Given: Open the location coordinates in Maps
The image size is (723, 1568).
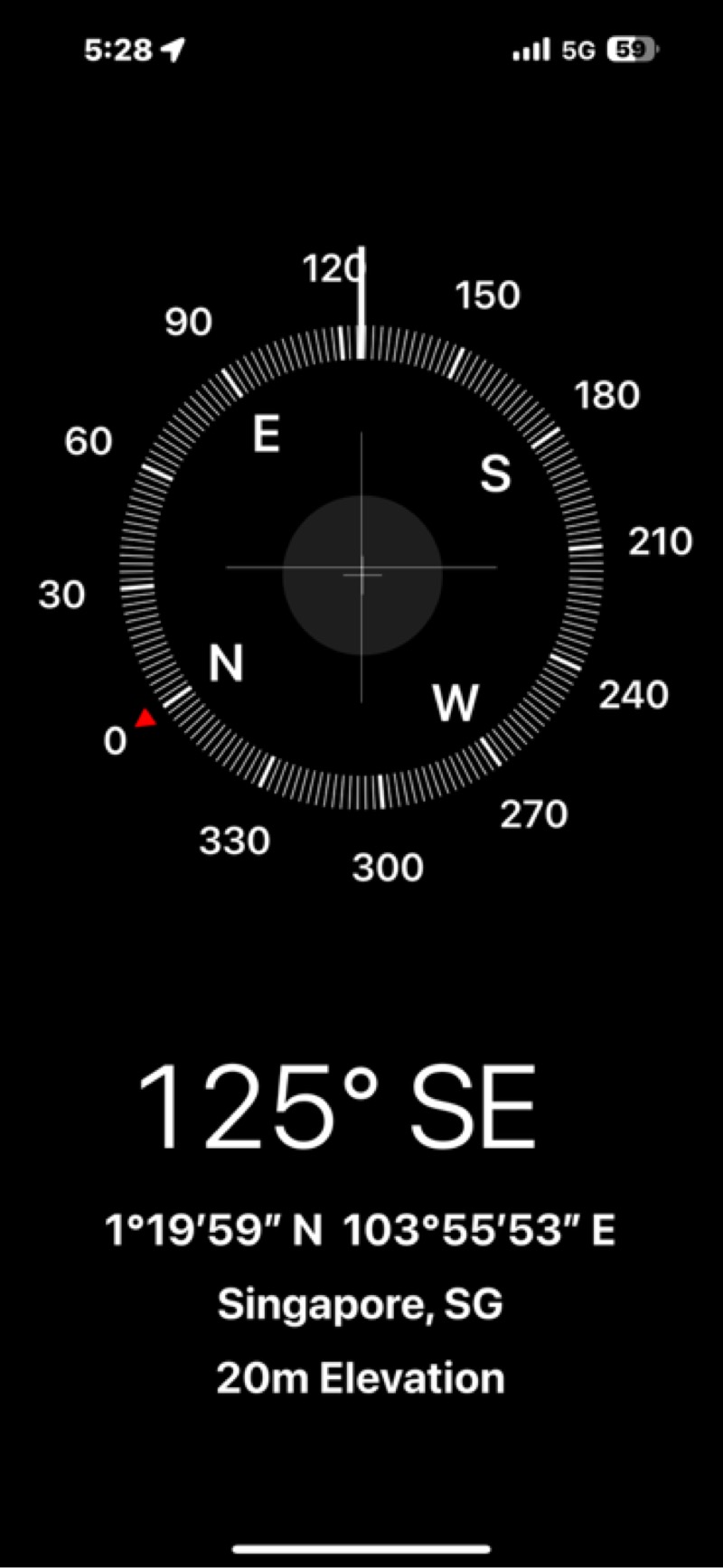Looking at the screenshot, I should click(x=361, y=1231).
